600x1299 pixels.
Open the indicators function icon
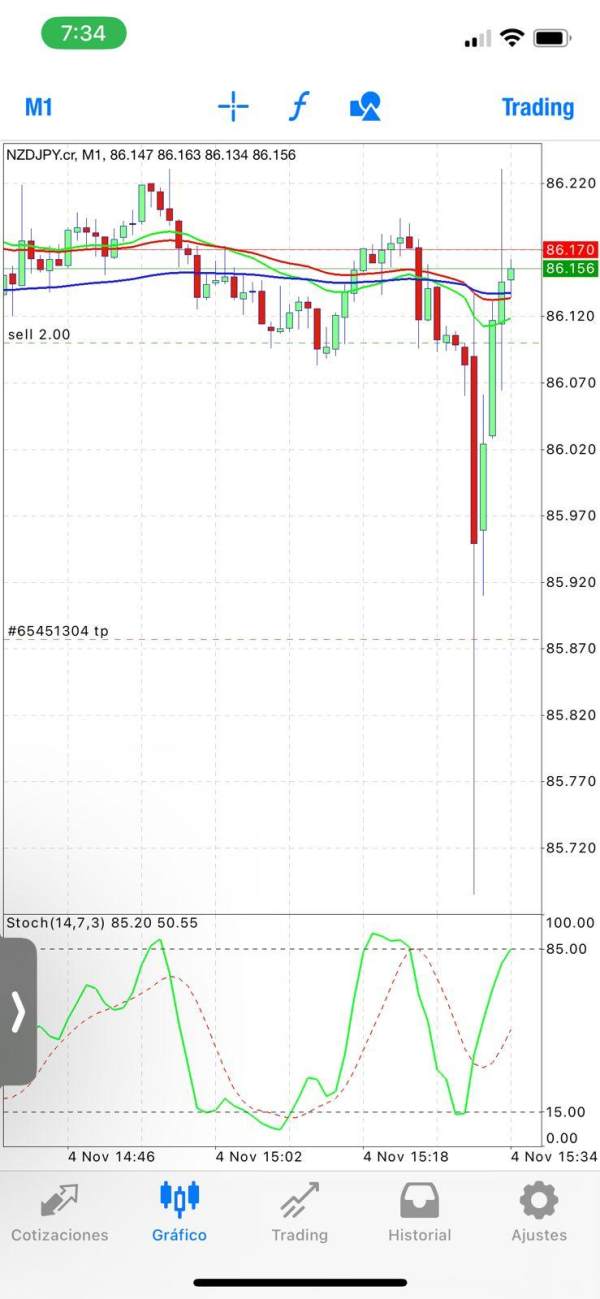click(298, 106)
